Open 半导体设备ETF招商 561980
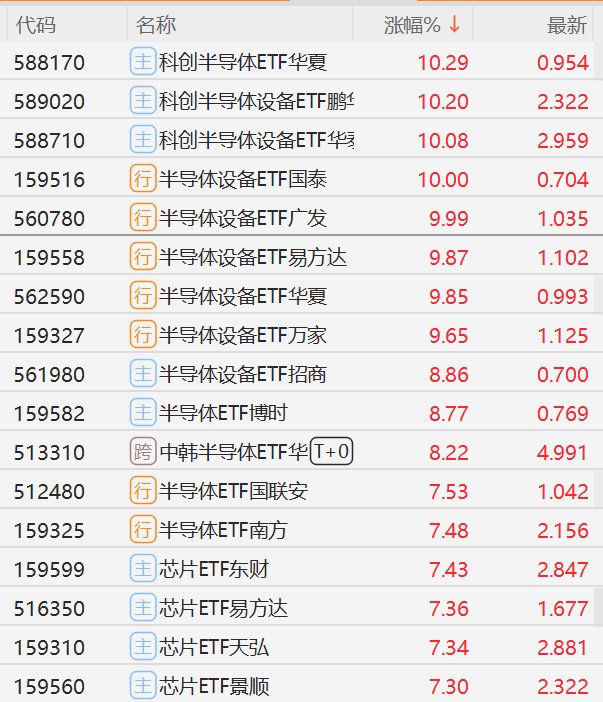The height and width of the screenshot is (702, 603). pos(297,374)
